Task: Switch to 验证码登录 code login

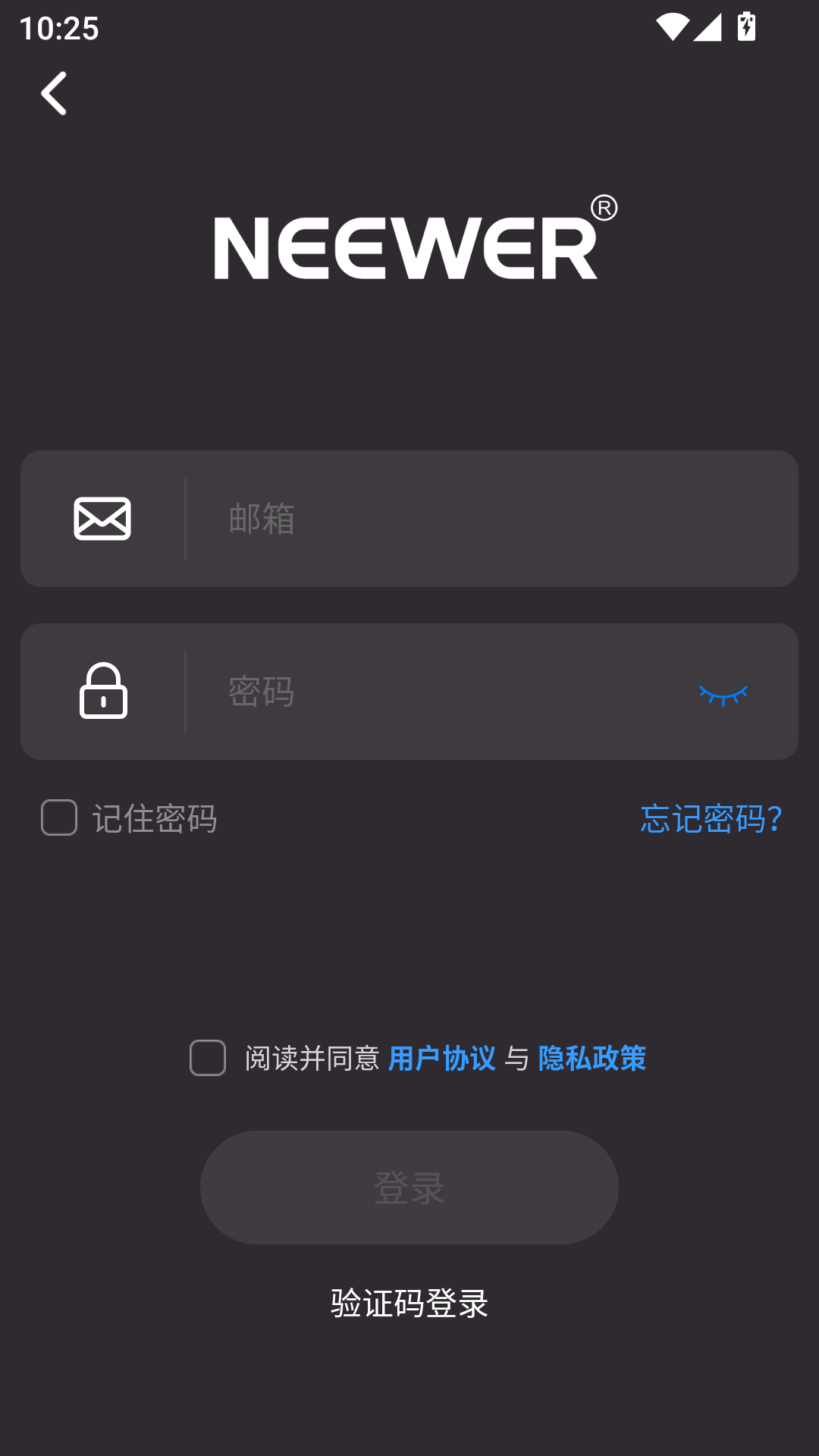Action: click(409, 1304)
